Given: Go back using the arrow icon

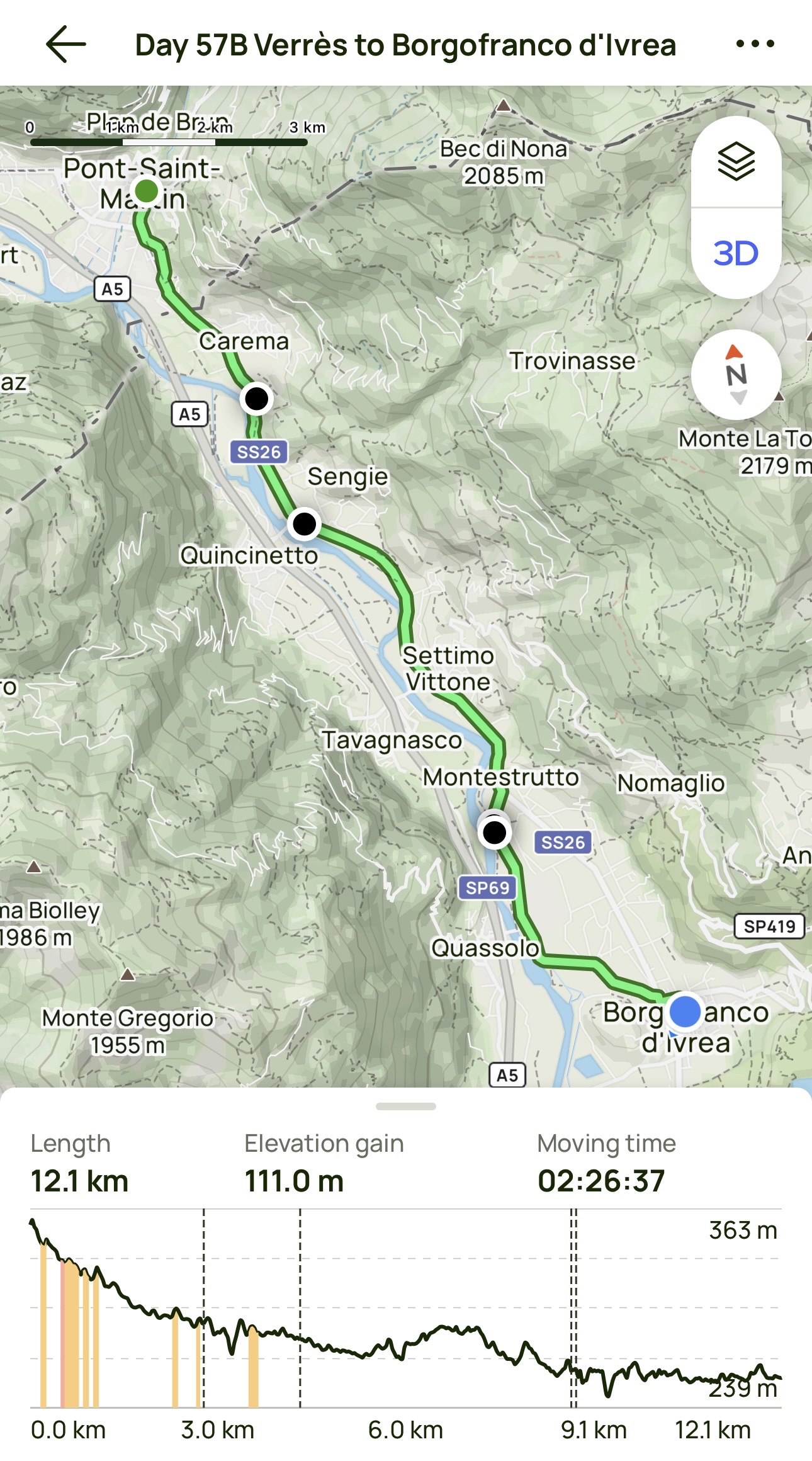Looking at the screenshot, I should pyautogui.click(x=66, y=44).
